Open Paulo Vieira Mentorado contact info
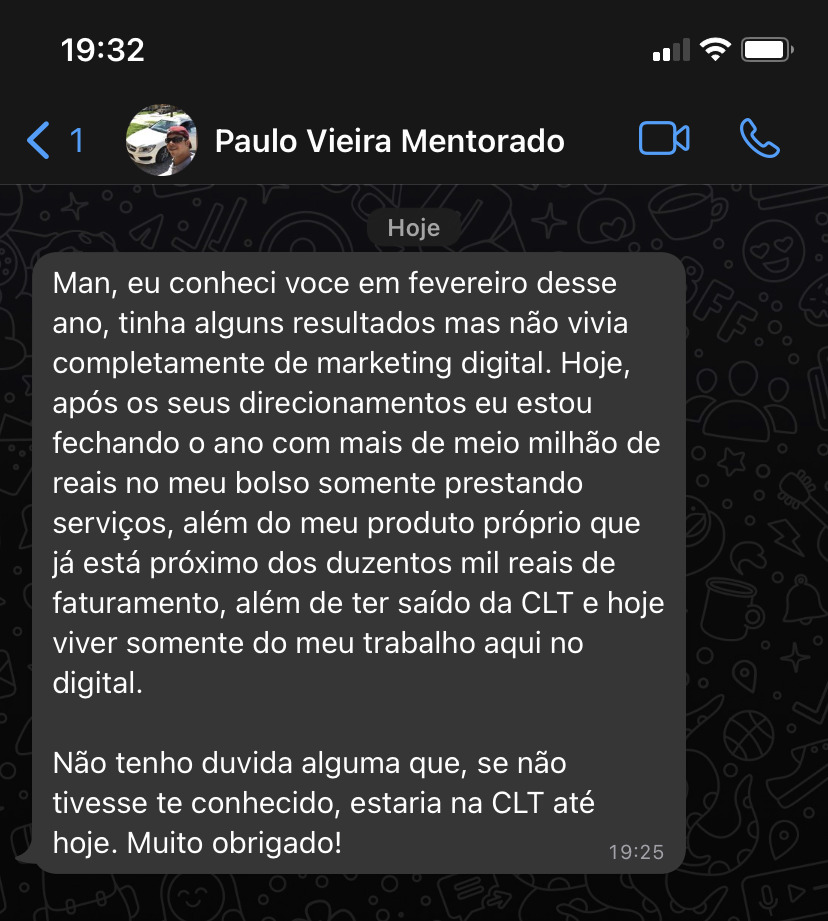The width and height of the screenshot is (828, 921). 389,141
